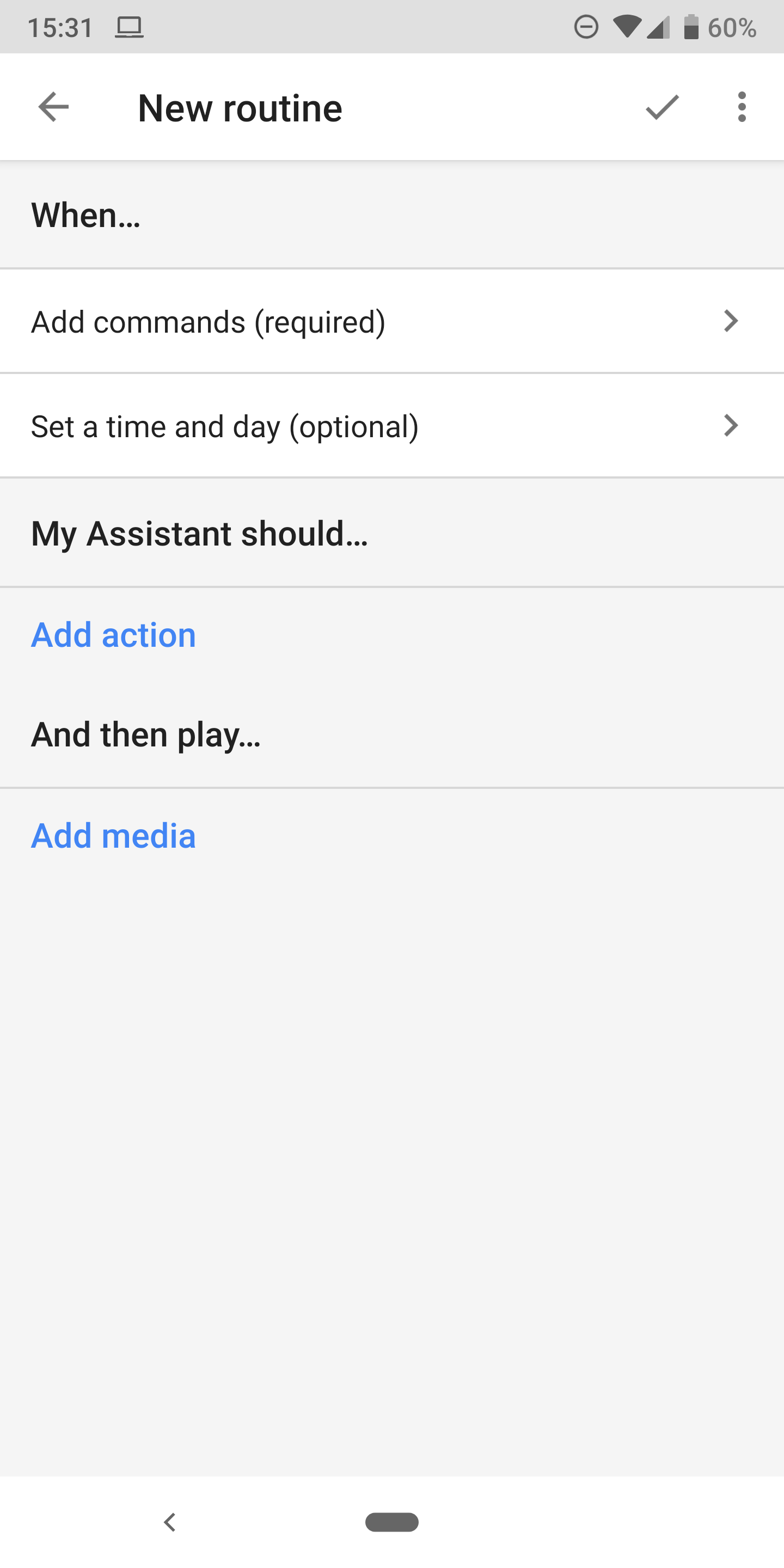Open Set a time and day via chevron

click(x=731, y=426)
